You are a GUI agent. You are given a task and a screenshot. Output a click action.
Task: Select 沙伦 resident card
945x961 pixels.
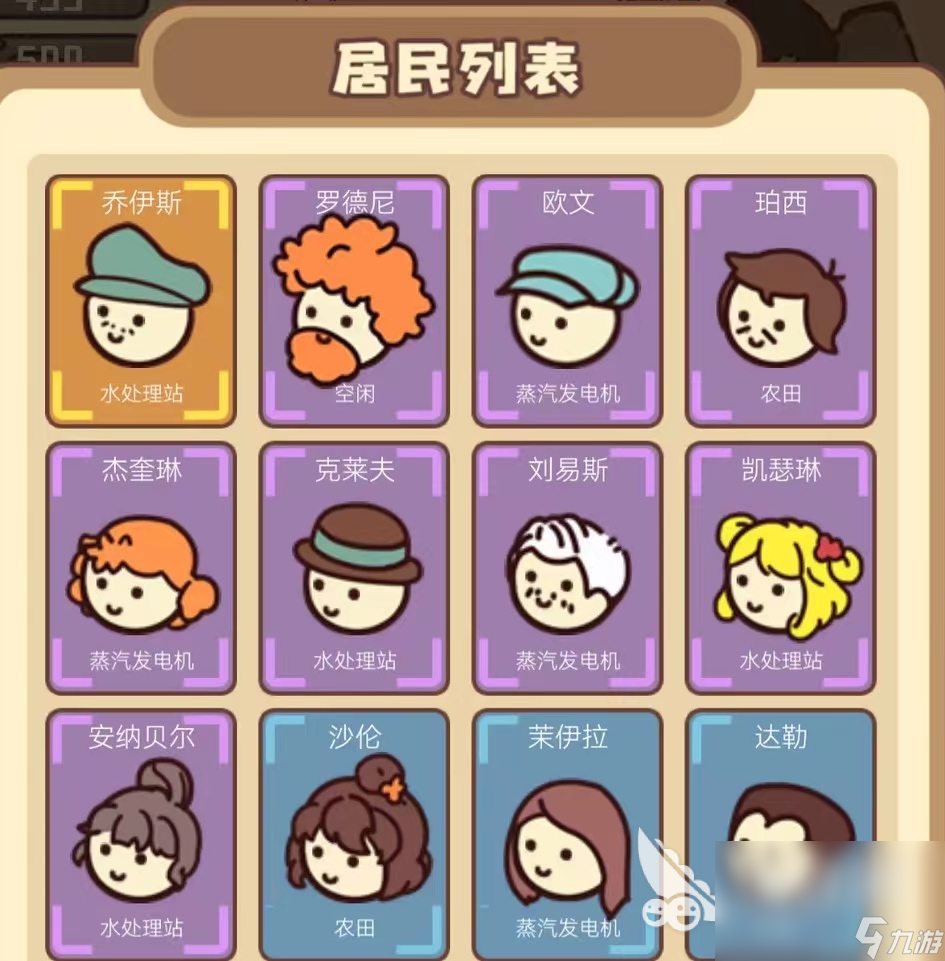(x=354, y=835)
